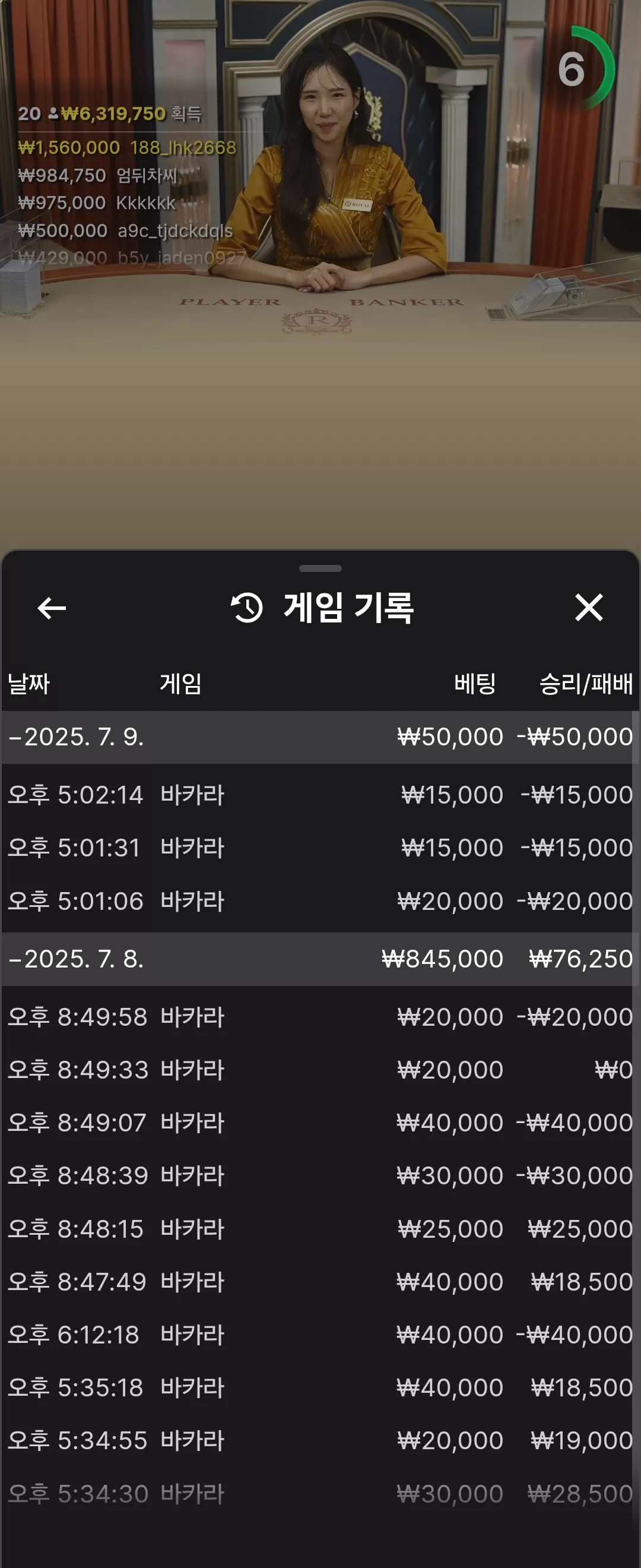Open the 오후 5:01:06 바카라 record
This screenshot has width=641, height=1568.
(318, 901)
